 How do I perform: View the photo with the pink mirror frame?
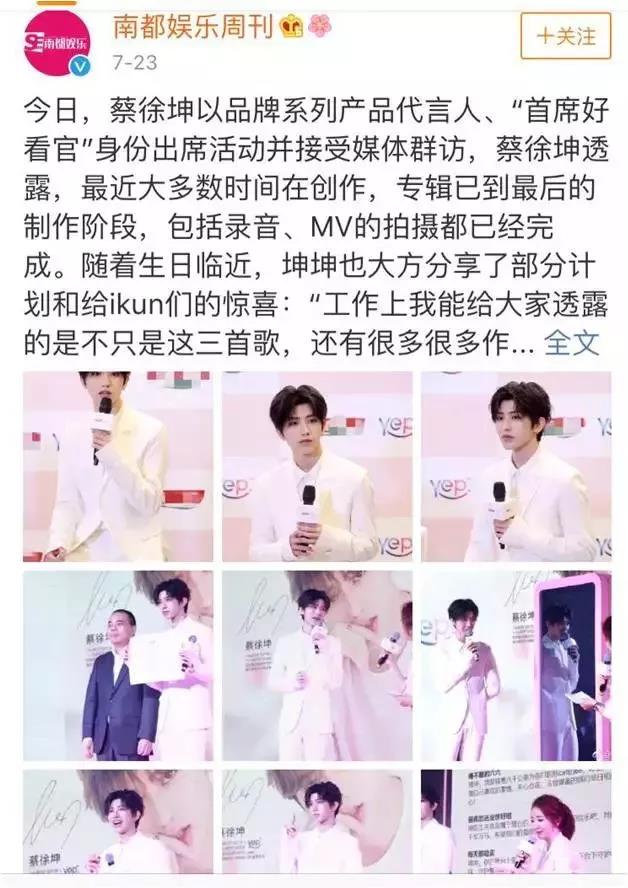coord(515,664)
